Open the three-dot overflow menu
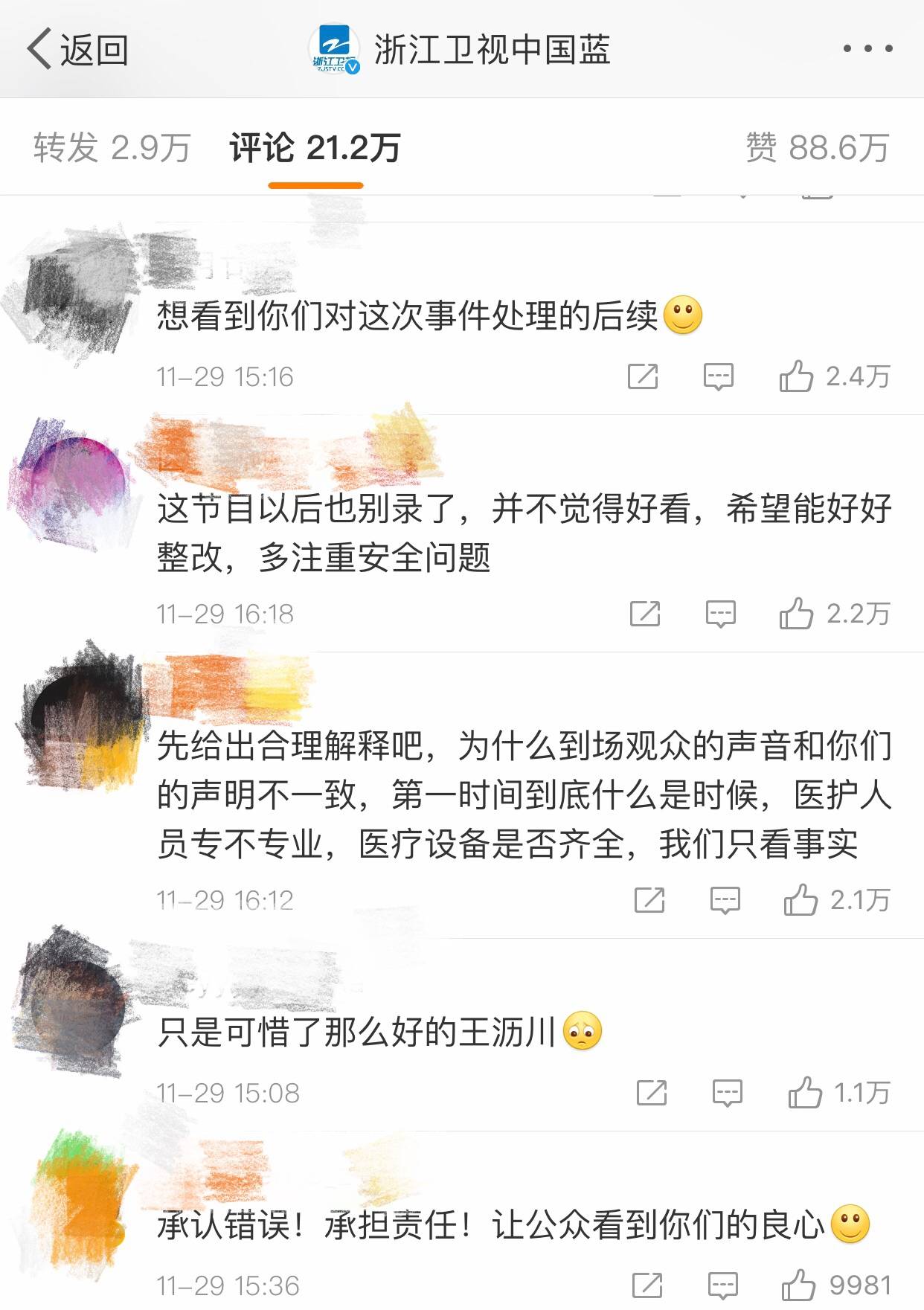 click(x=867, y=49)
